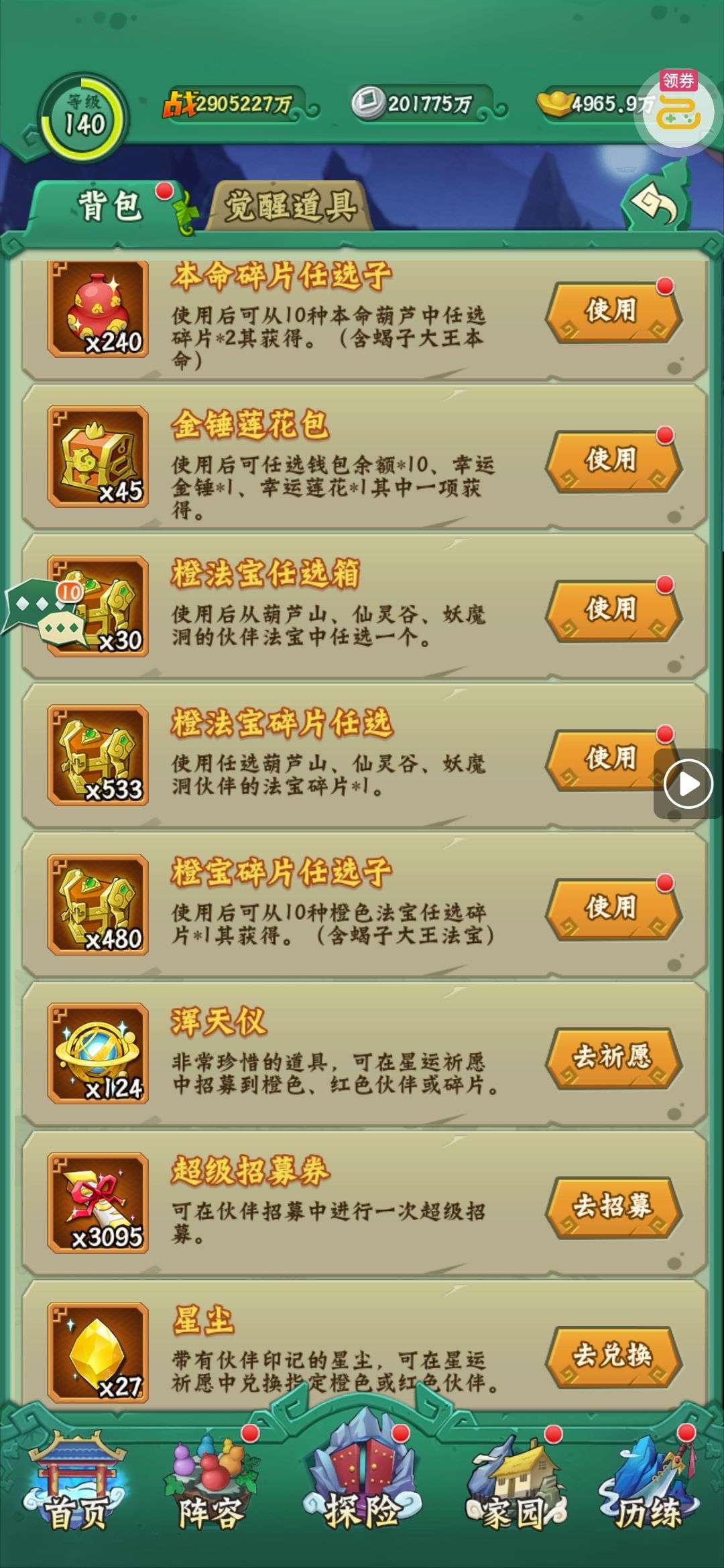Use the 金锤莲花包 item

click(613, 460)
